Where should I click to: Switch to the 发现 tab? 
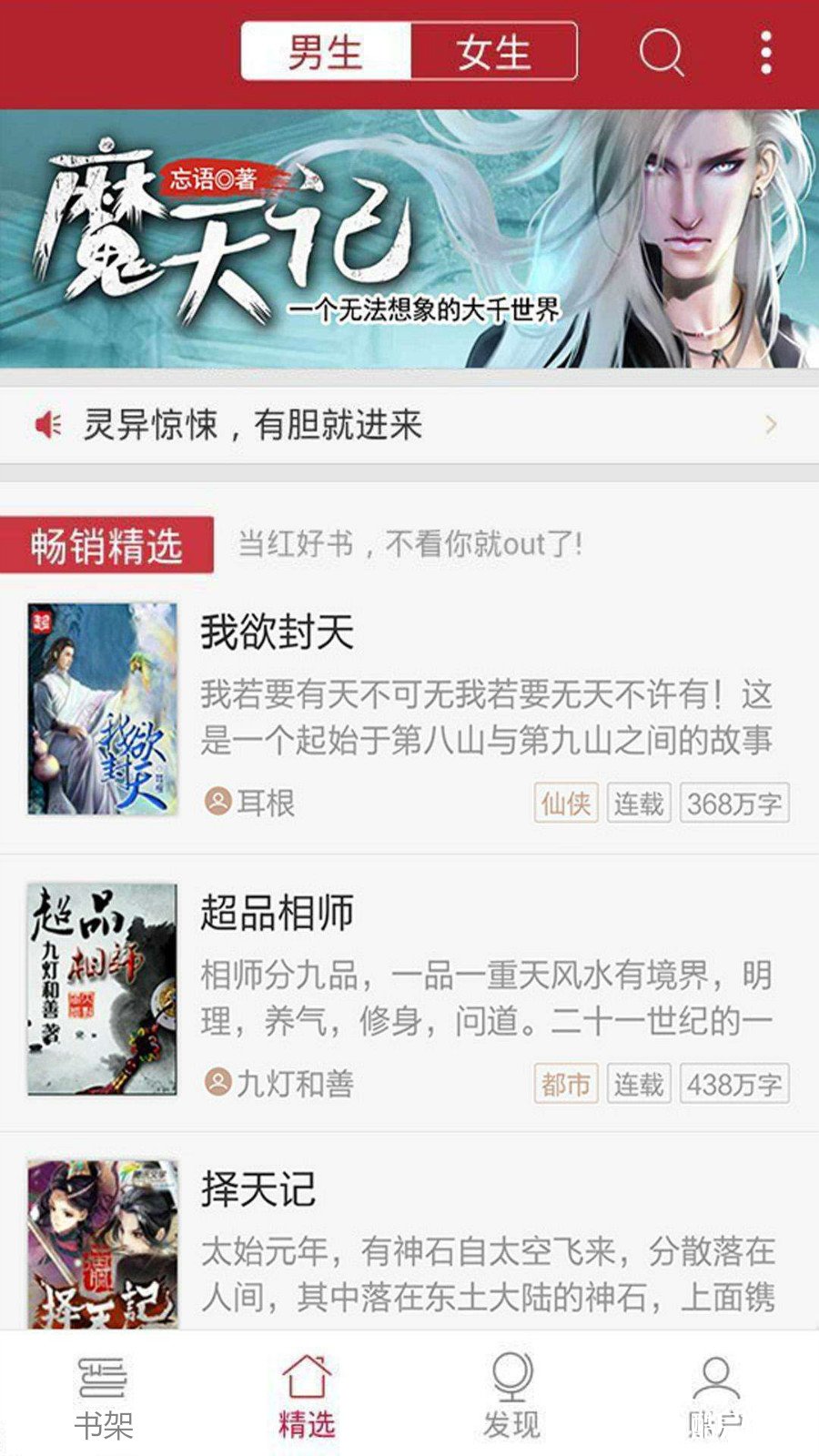click(x=511, y=1397)
